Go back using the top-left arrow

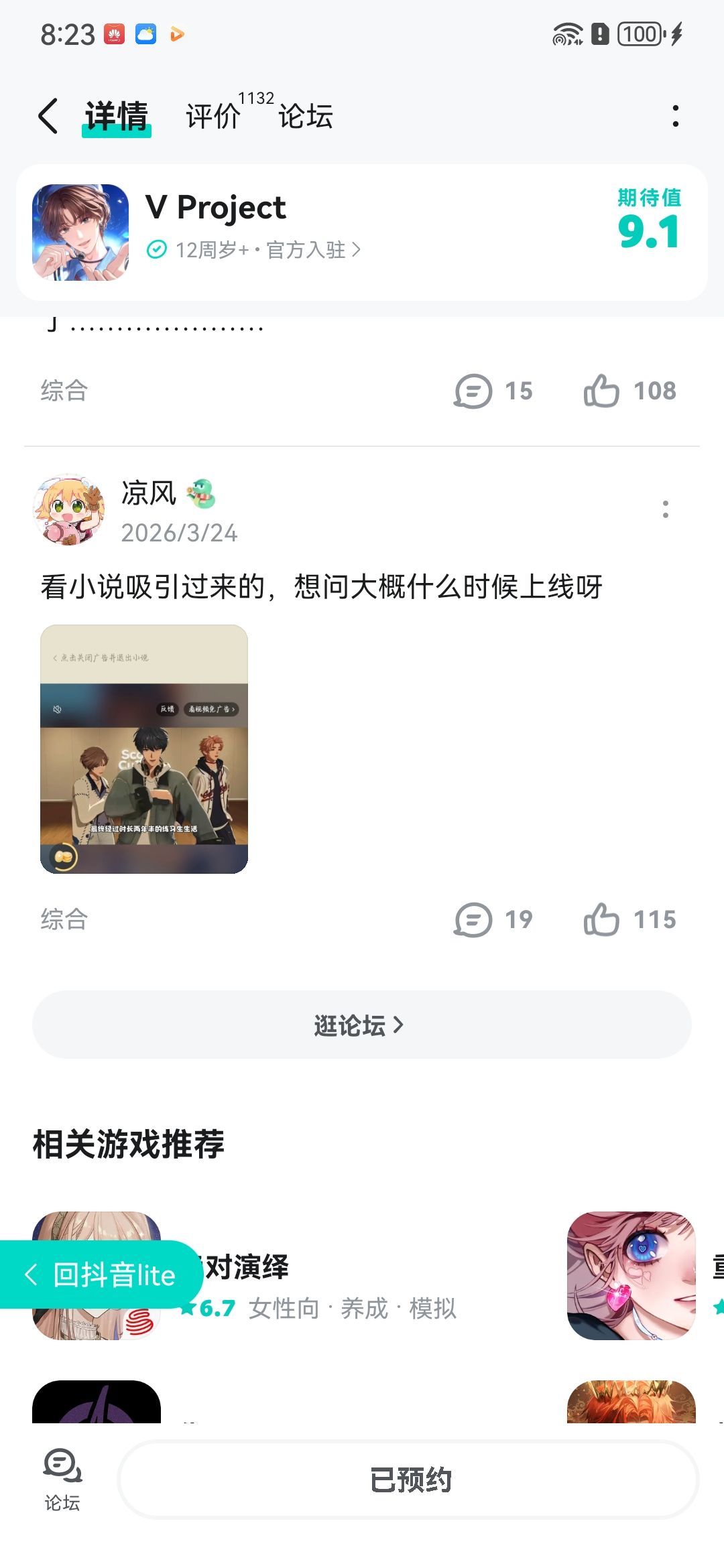(x=48, y=116)
